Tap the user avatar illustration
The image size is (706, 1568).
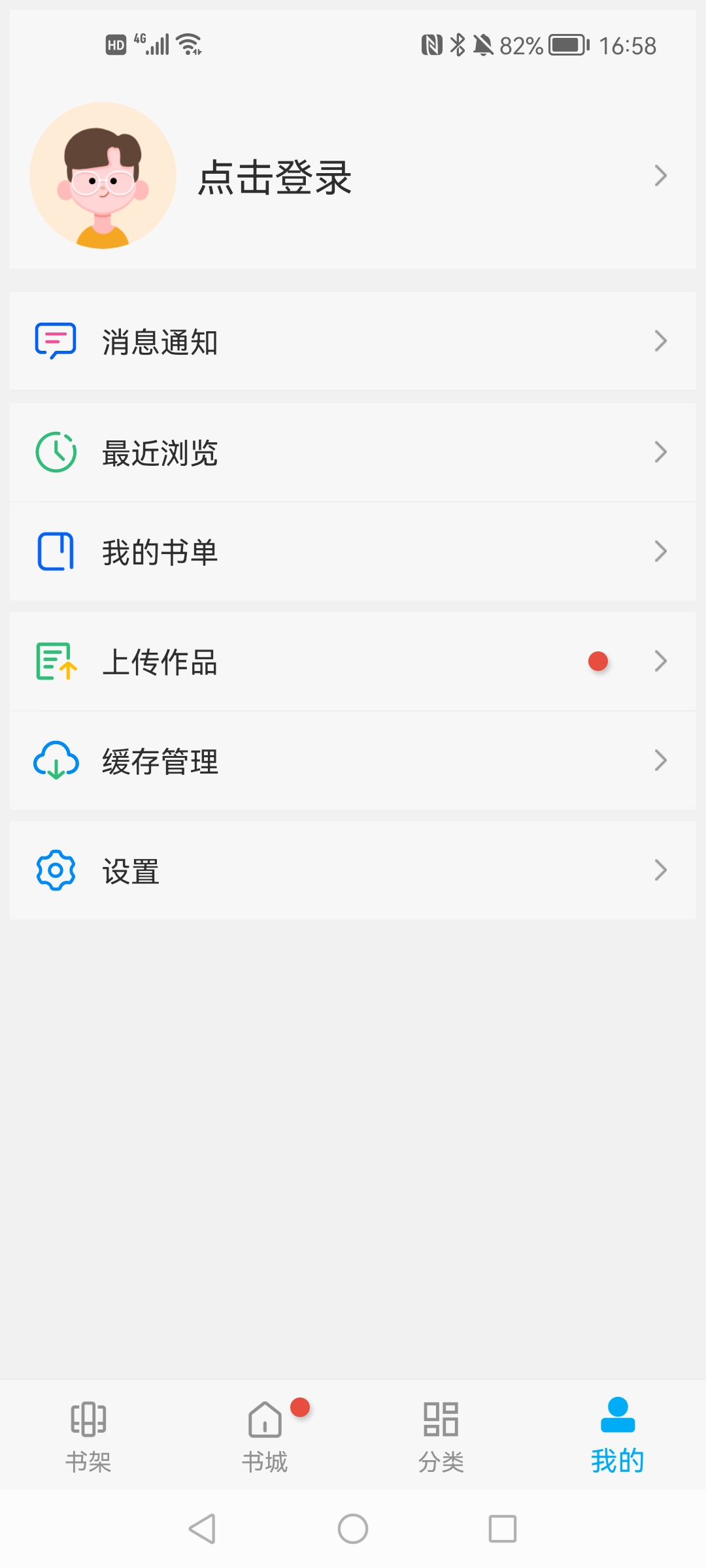click(x=103, y=175)
